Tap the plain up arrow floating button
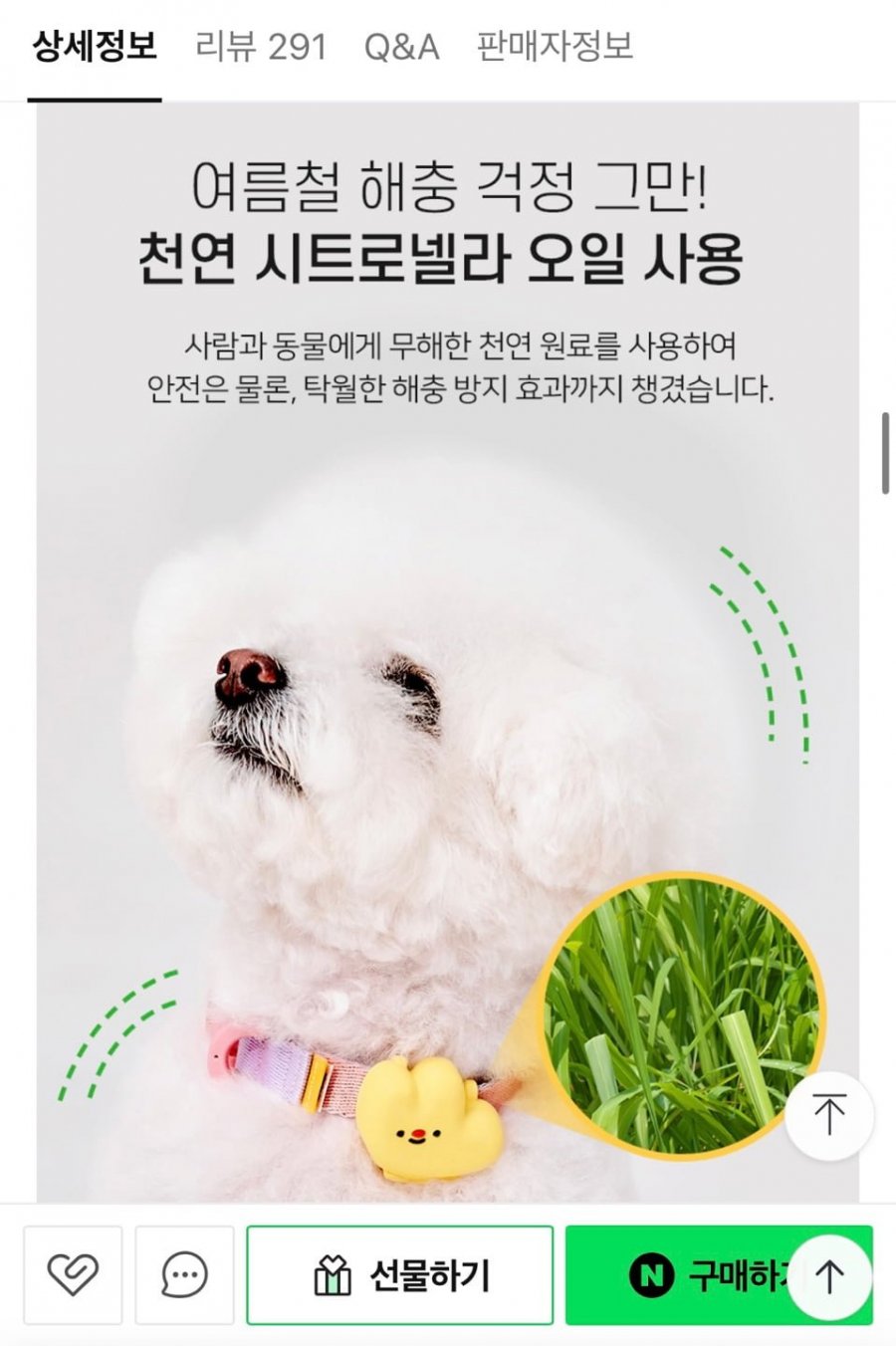The width and height of the screenshot is (896, 1346). pos(829,1275)
